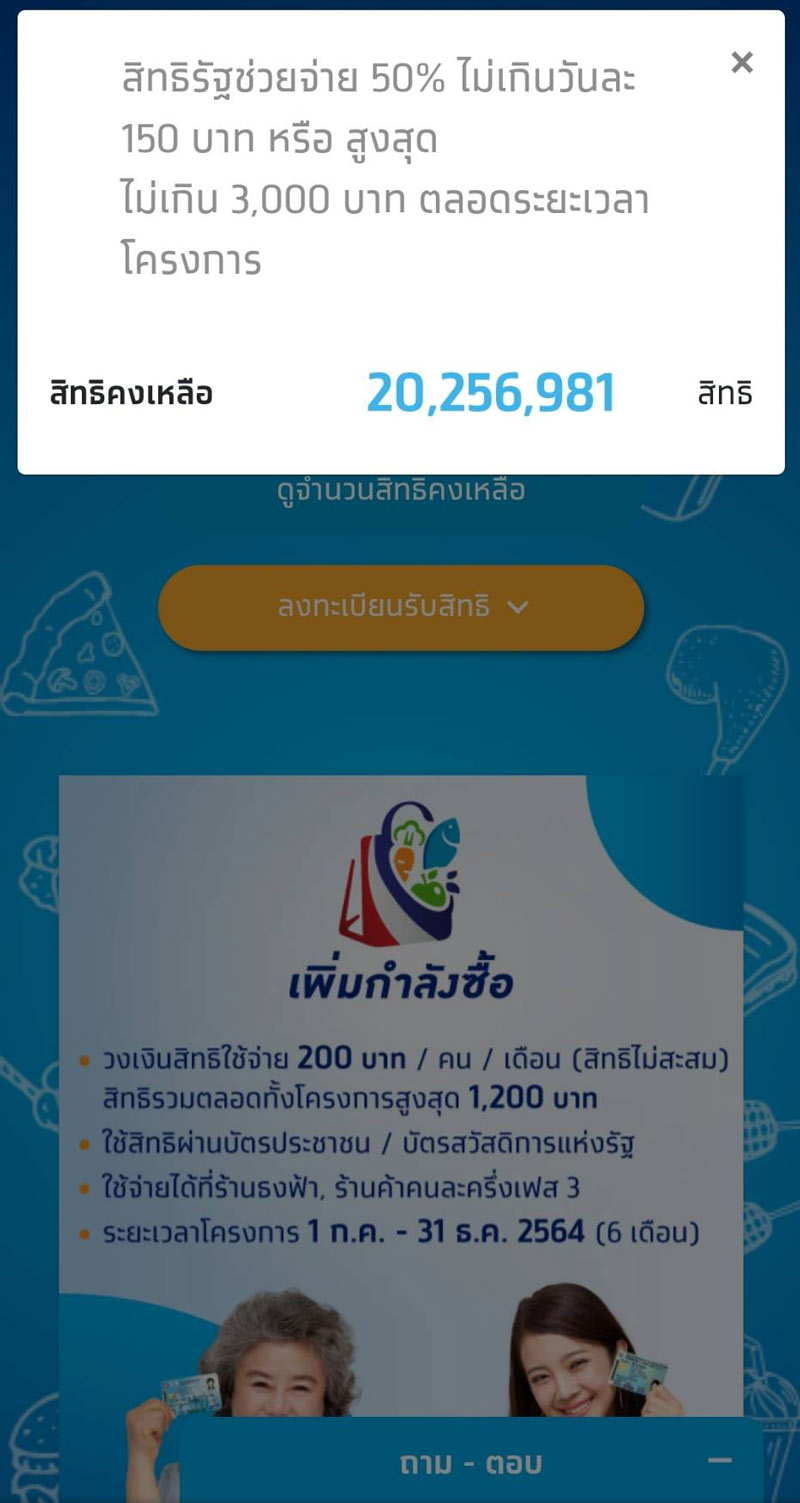Dismiss the rights quota popup with X

click(x=741, y=63)
